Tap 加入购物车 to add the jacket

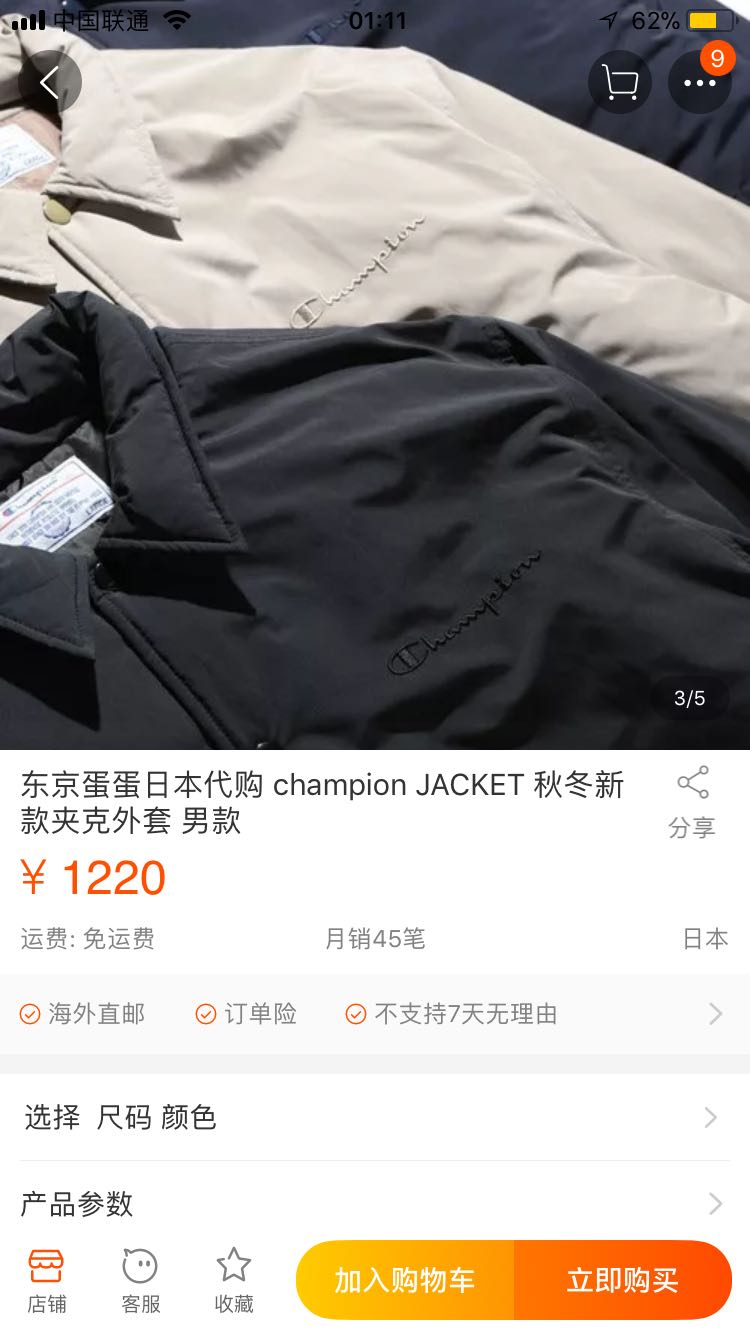[405, 1280]
